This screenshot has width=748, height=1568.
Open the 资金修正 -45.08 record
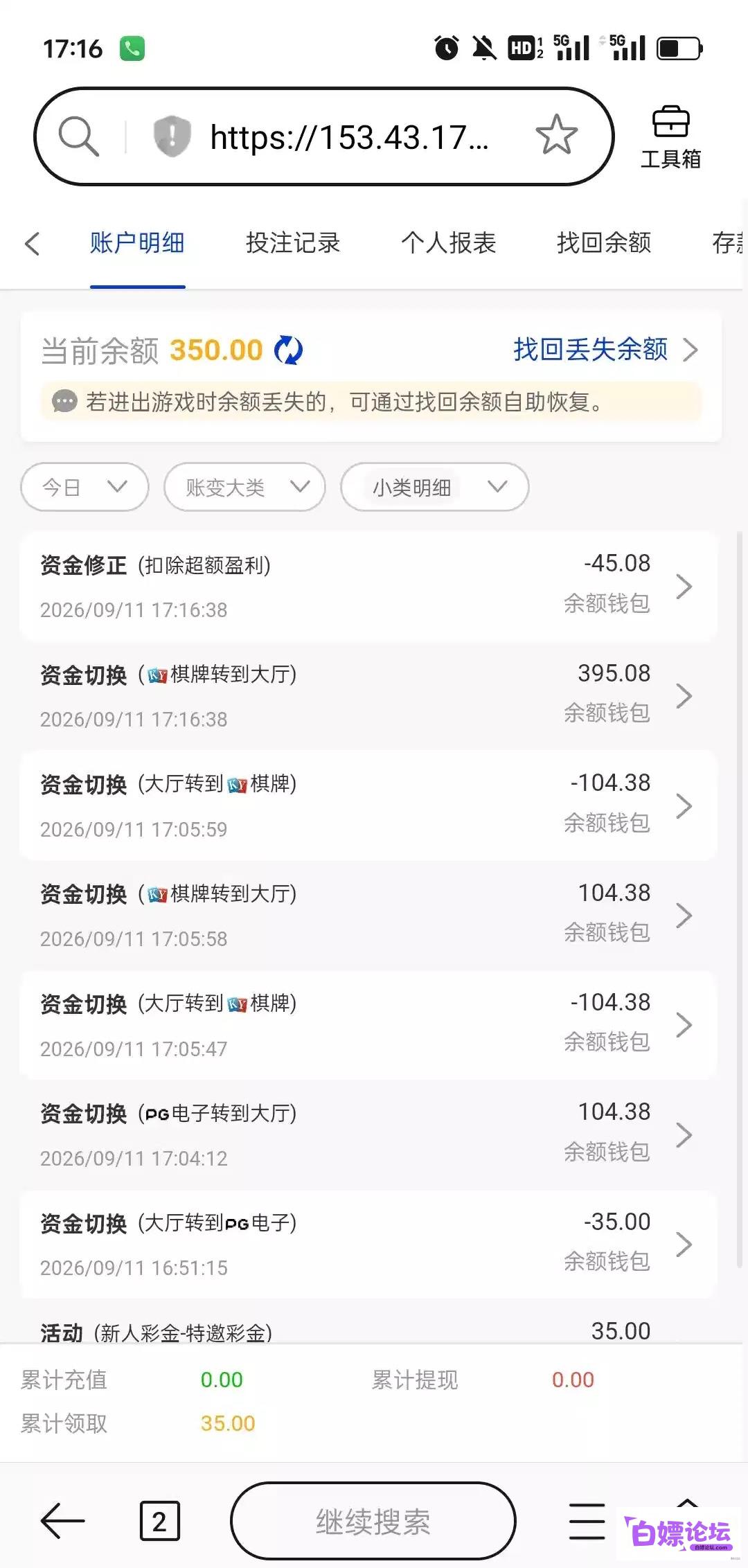point(368,587)
